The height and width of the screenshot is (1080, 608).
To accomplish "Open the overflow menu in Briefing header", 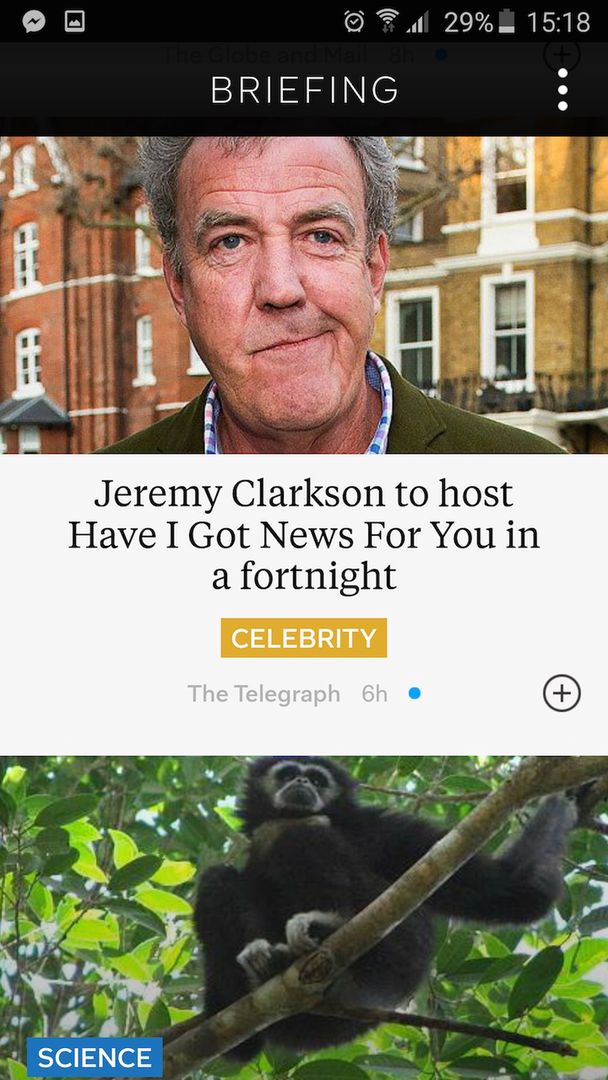I will 563,90.
